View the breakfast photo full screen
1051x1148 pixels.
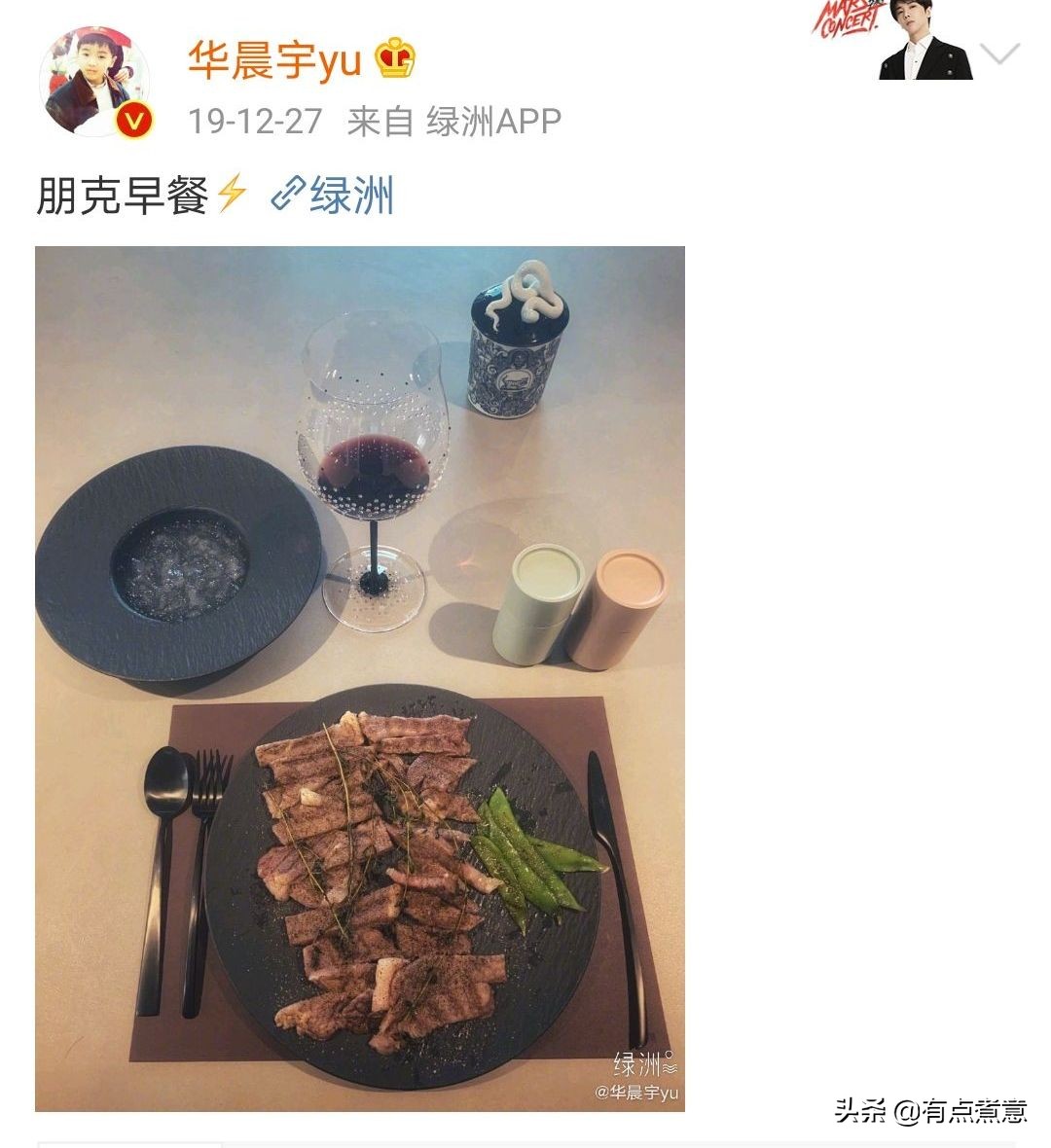(360, 678)
